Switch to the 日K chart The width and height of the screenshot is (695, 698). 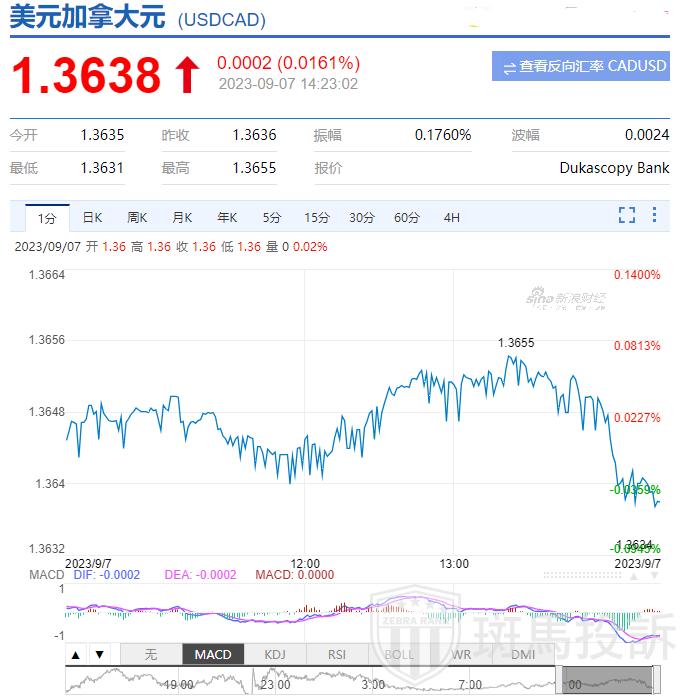point(93,217)
